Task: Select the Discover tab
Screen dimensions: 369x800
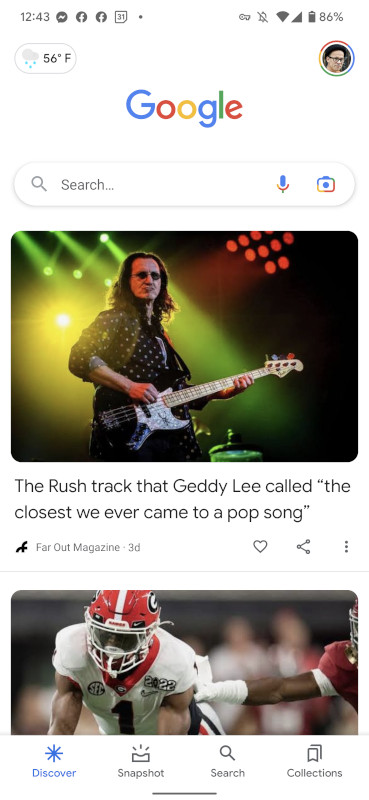Action: (54, 761)
